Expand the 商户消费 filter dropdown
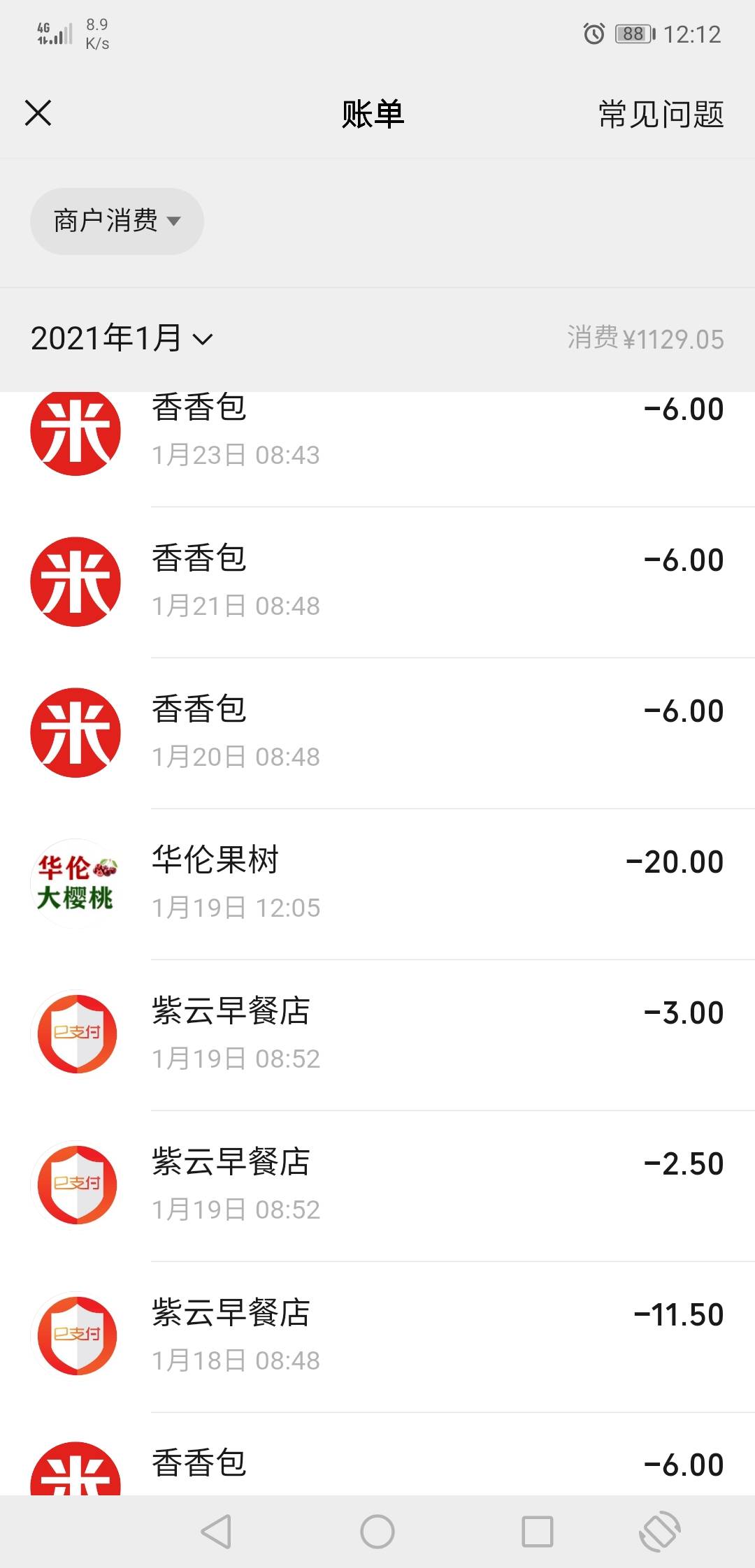The width and height of the screenshot is (755, 1568). [117, 221]
